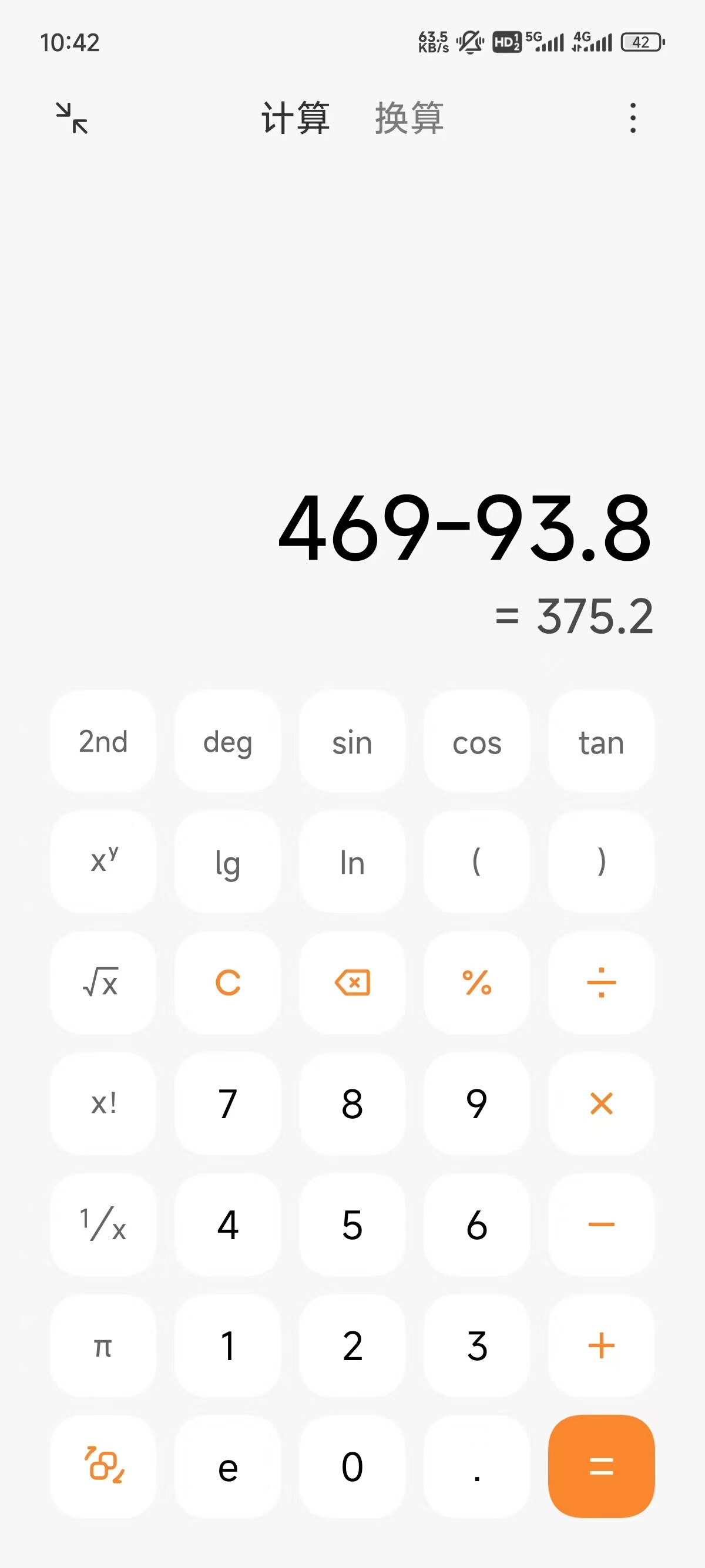Delete last digit with backspace key
The height and width of the screenshot is (1568, 705).
coord(352,982)
